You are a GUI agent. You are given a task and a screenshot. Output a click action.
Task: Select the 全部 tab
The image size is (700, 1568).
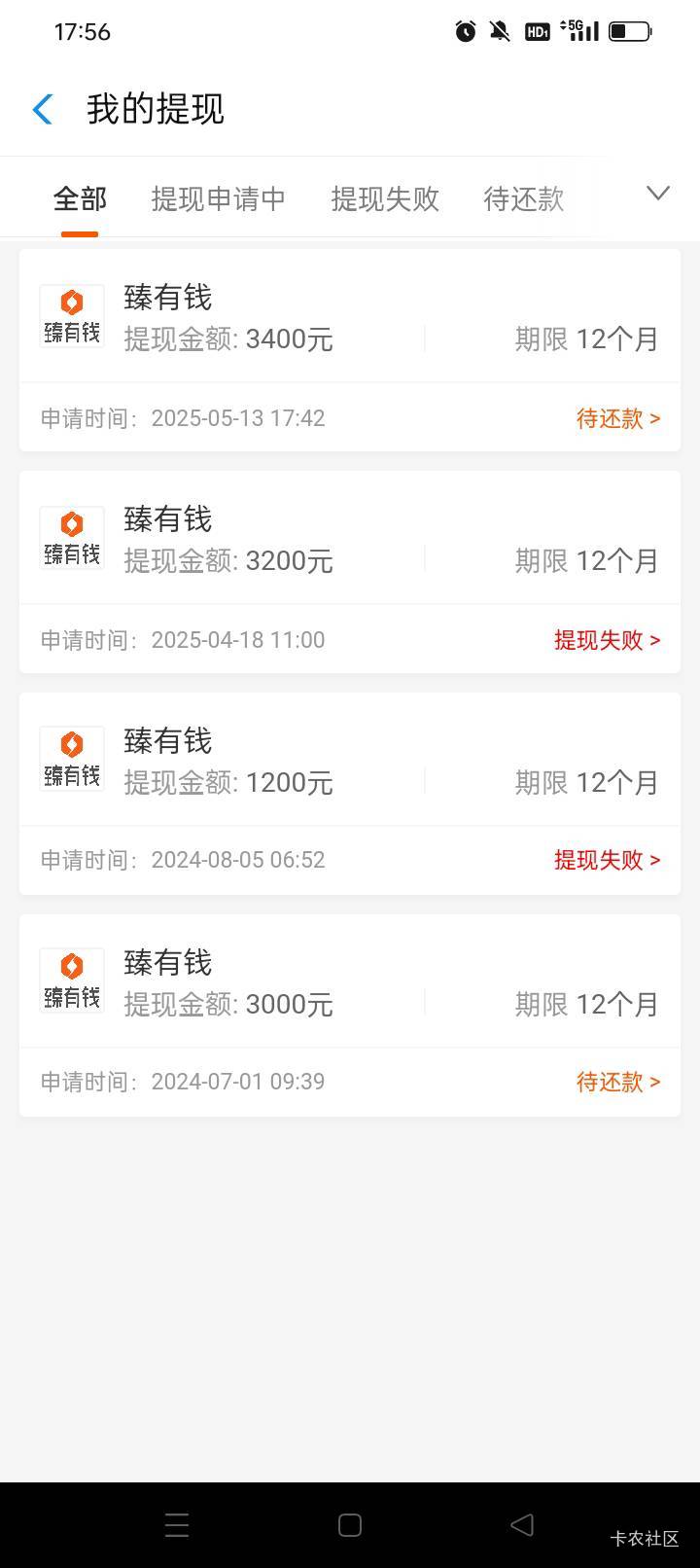click(80, 199)
